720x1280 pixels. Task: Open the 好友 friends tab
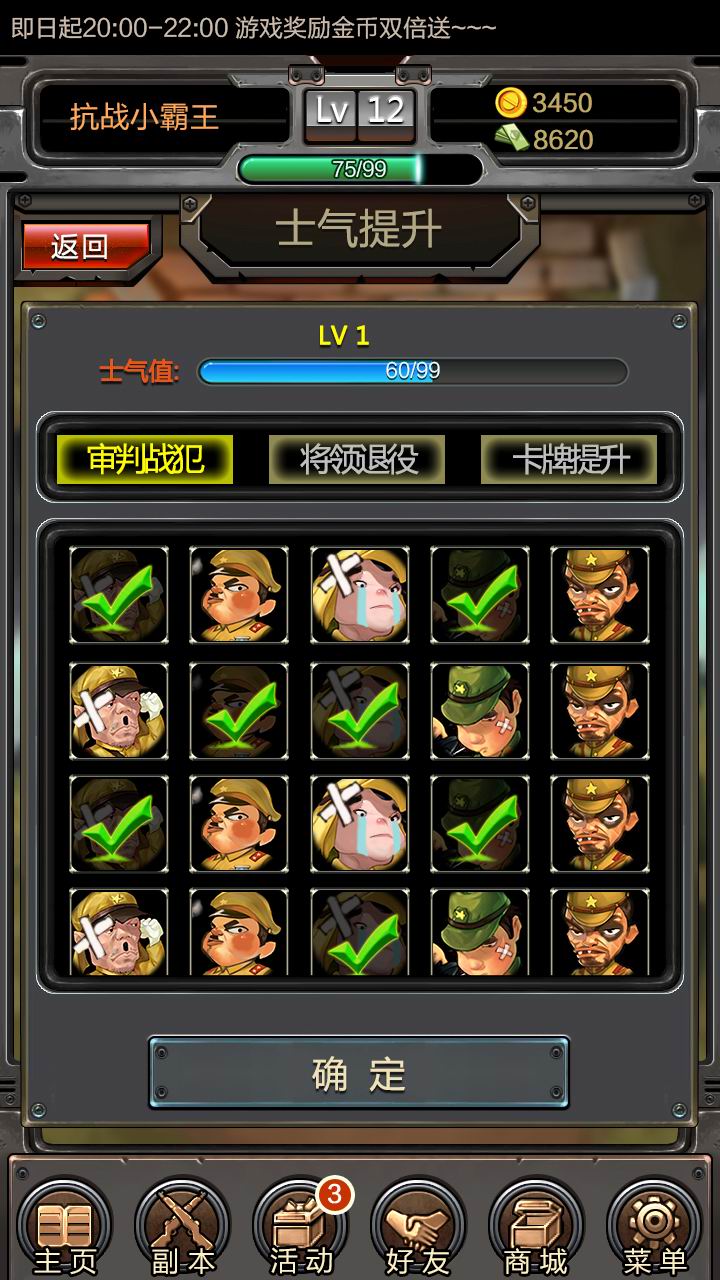pos(418,1227)
